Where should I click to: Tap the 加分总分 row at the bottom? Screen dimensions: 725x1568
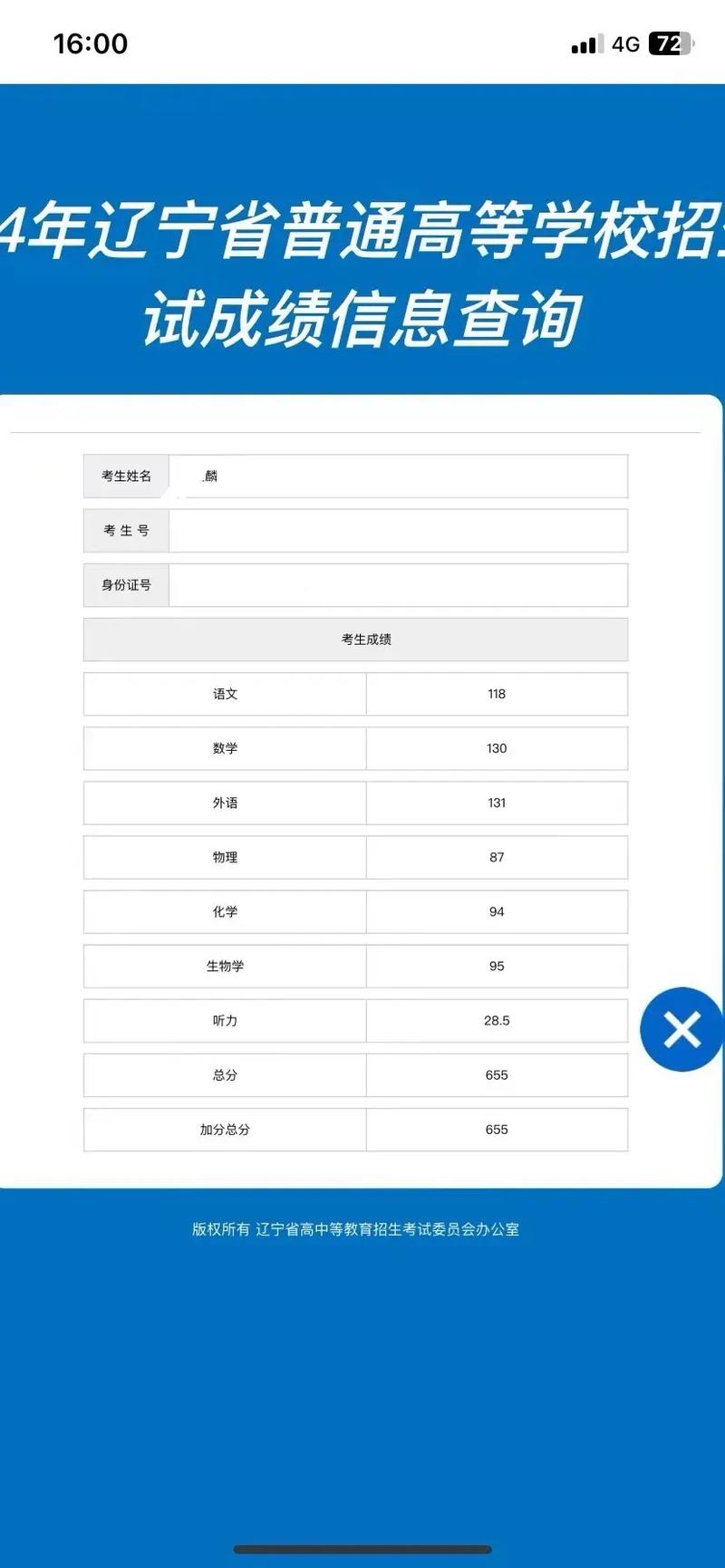pyautogui.click(x=355, y=1130)
